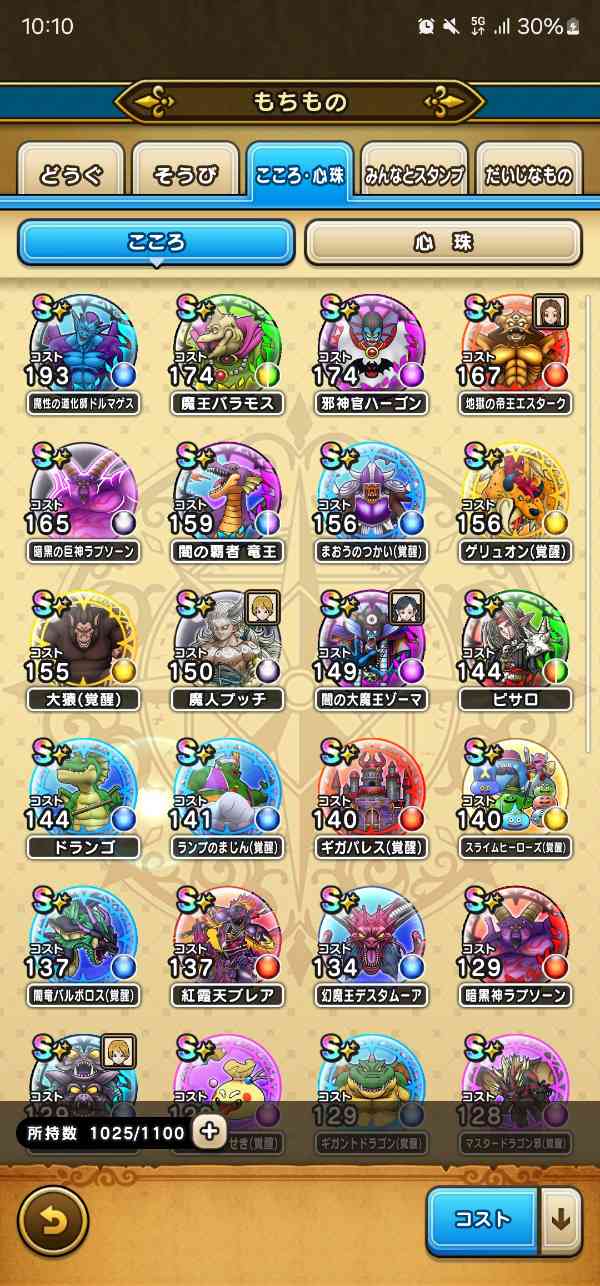Select the ドランゴ heart
Viewport: 600px width, 1286px height.
(83, 793)
